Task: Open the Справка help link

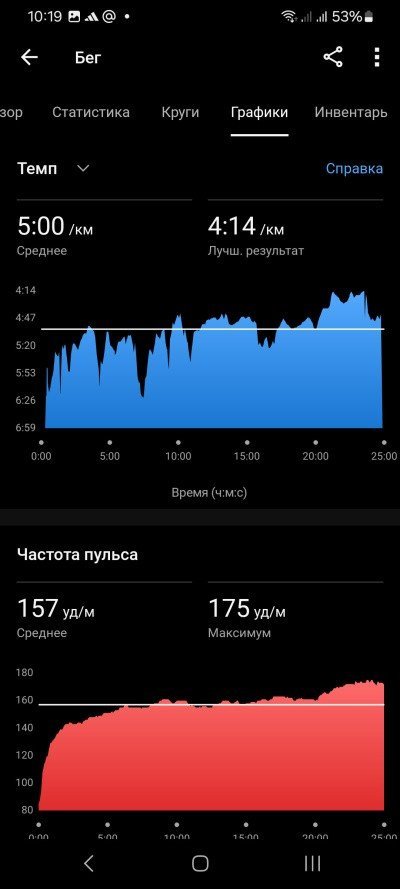Action: 354,168
